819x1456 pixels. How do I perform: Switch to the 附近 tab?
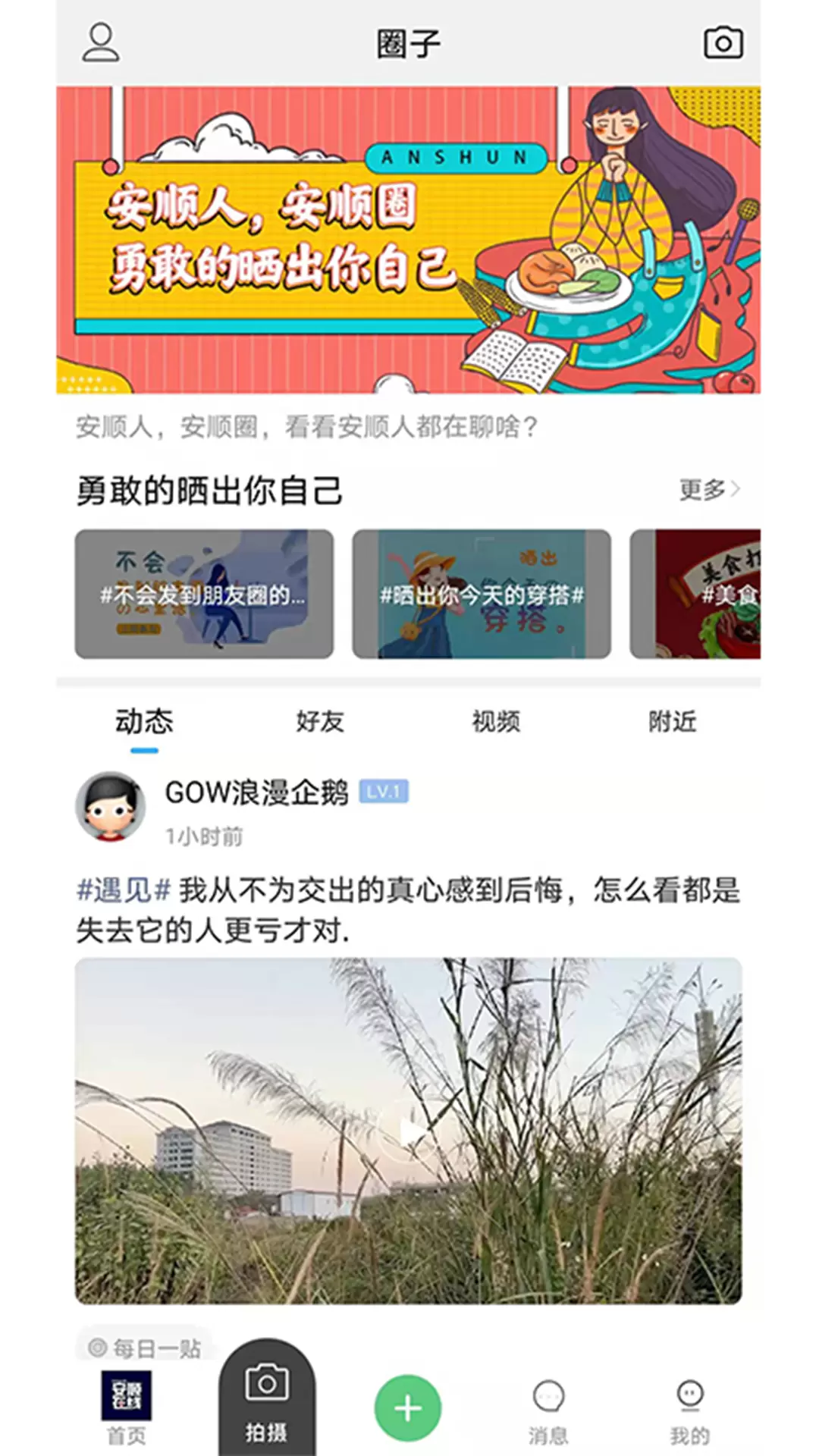[672, 721]
